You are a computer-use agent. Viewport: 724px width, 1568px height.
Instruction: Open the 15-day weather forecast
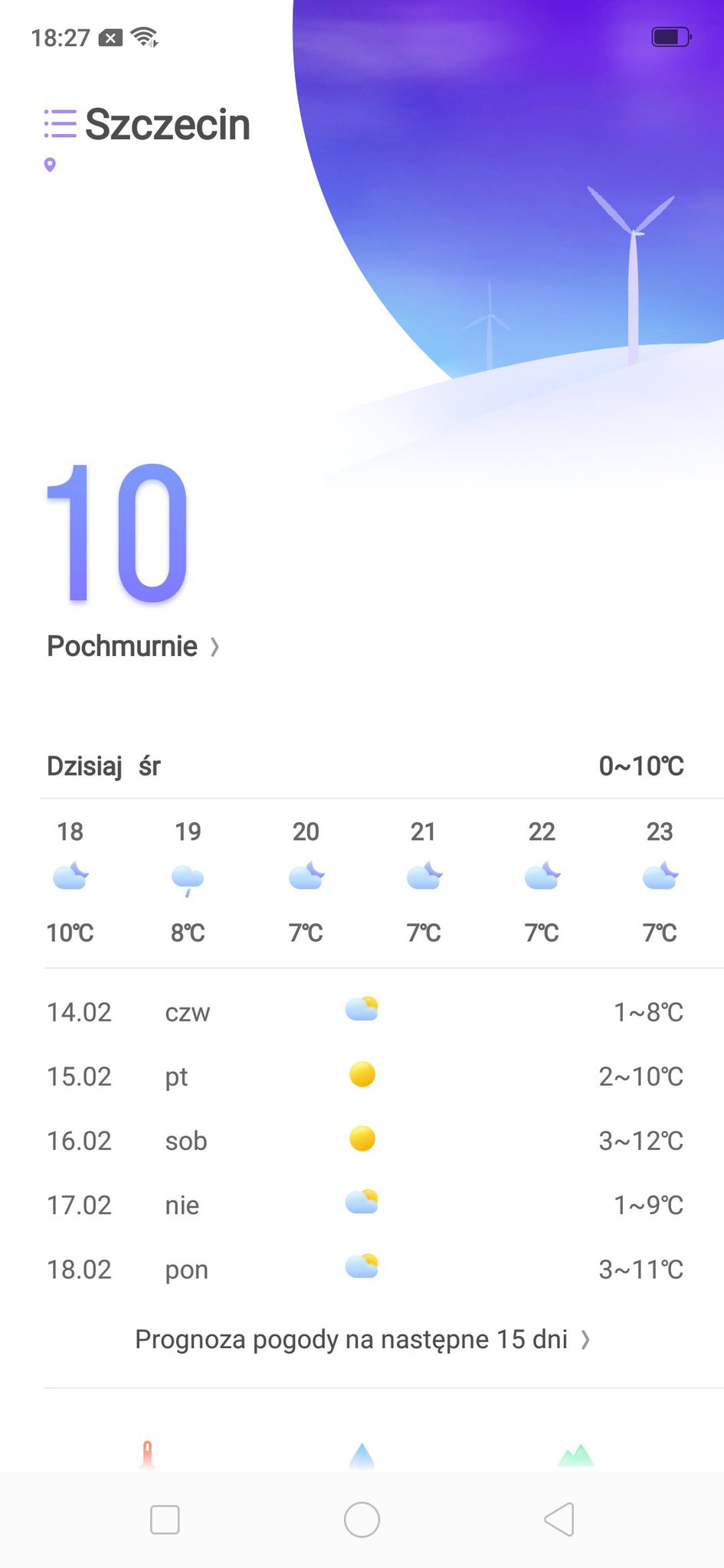coord(362,1339)
